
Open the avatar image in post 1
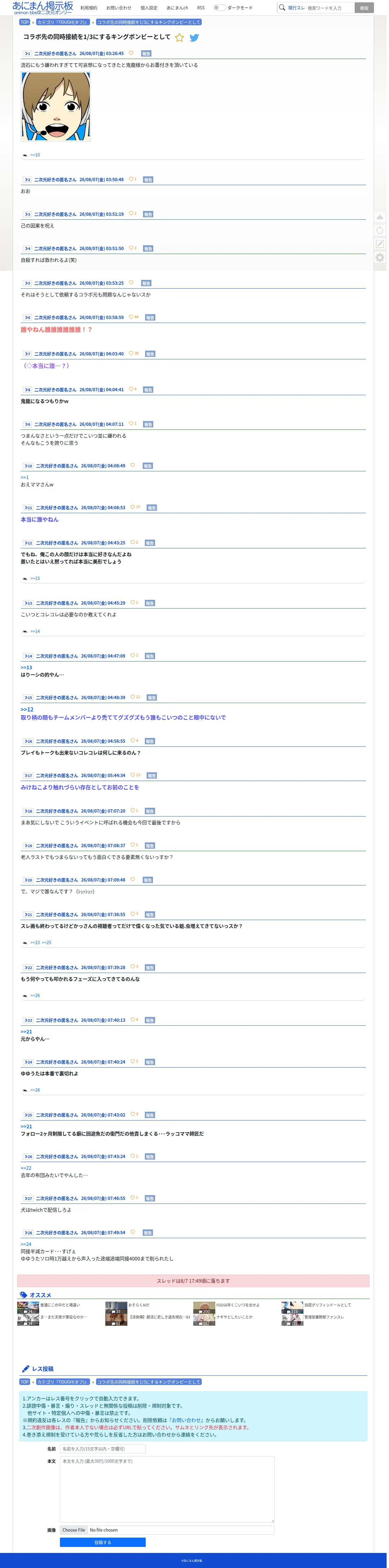(56, 107)
